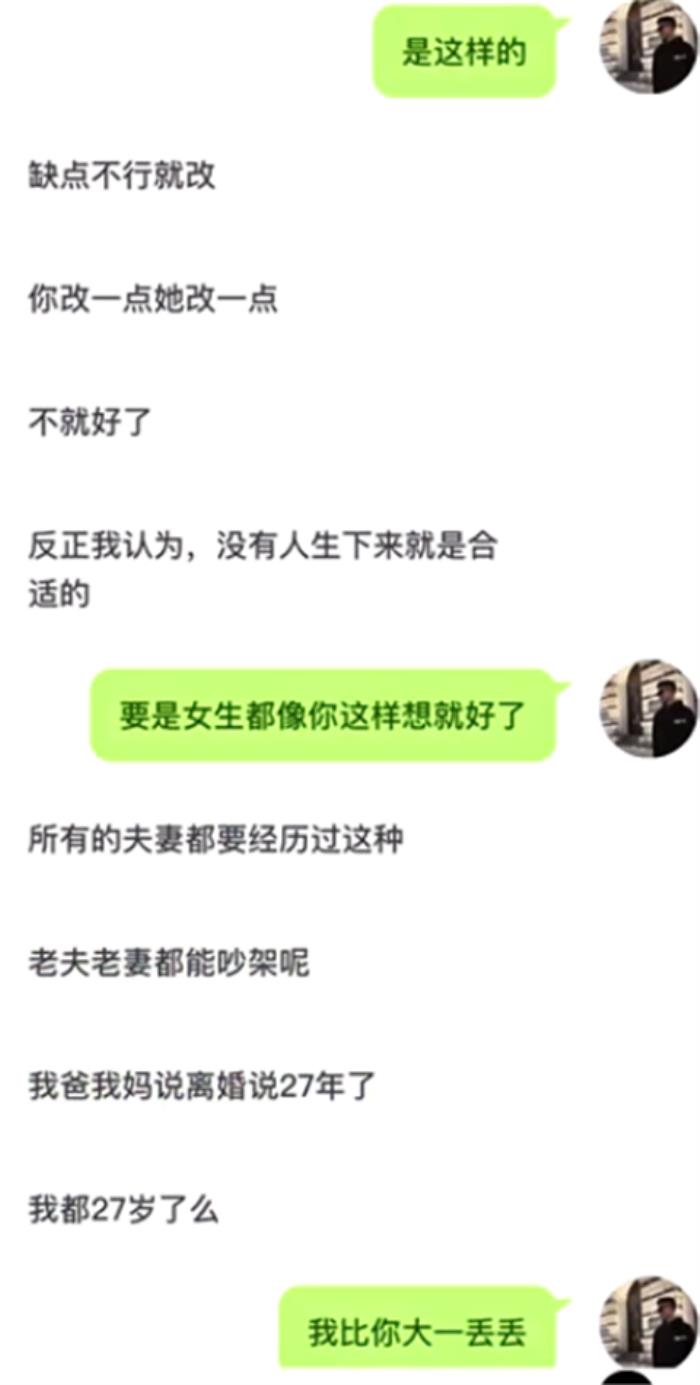Open sender's avatar beside the 是这样的 message

(x=648, y=47)
